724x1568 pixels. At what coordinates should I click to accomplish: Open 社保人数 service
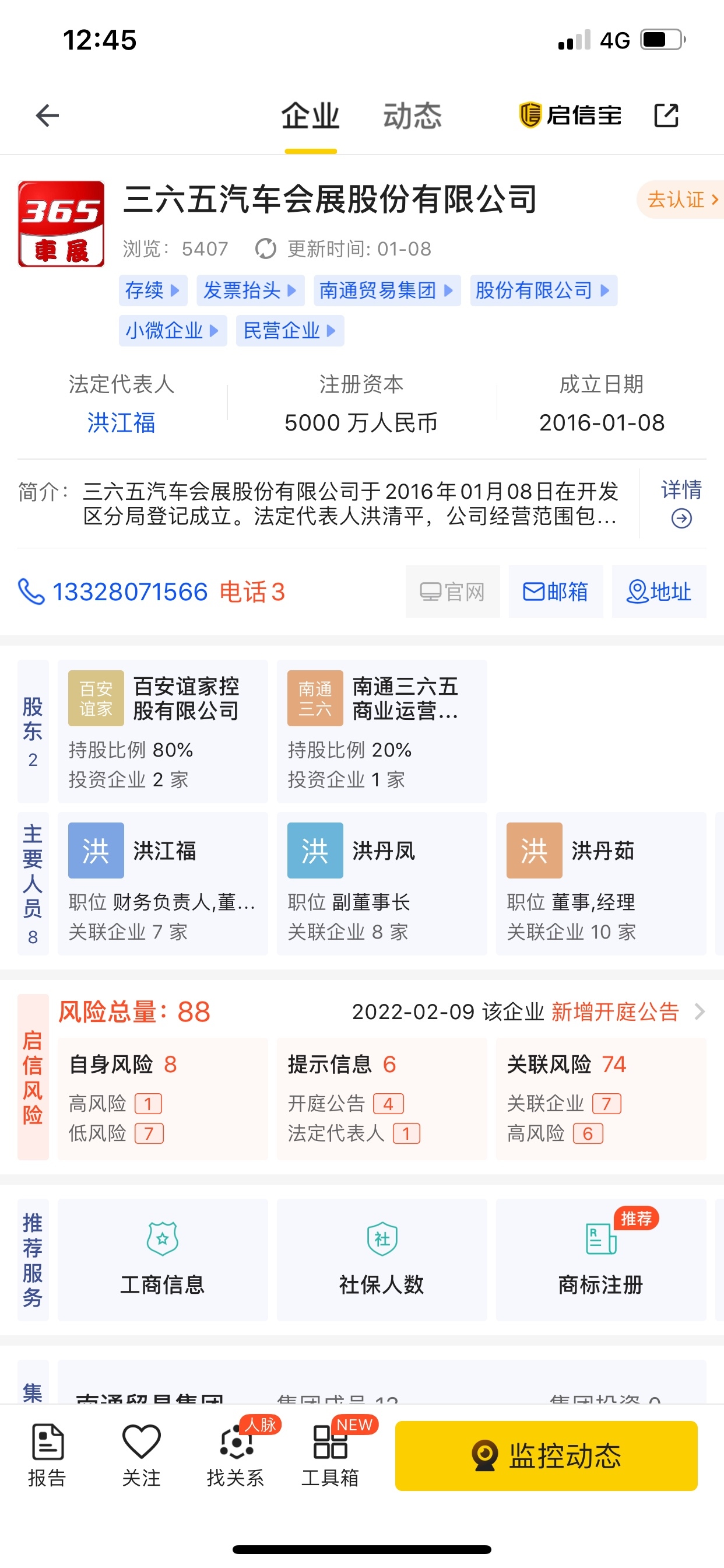[381, 1259]
